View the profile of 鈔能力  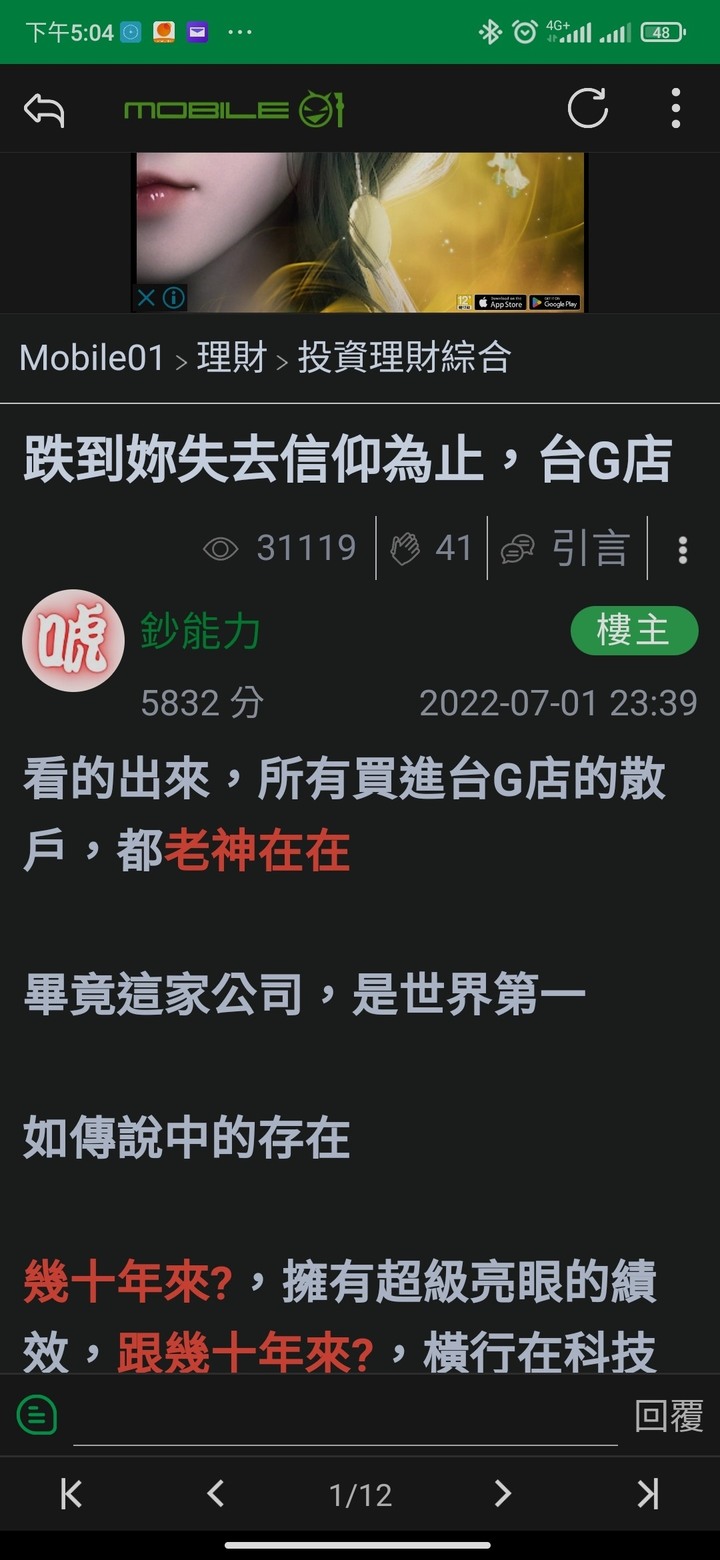click(x=200, y=632)
